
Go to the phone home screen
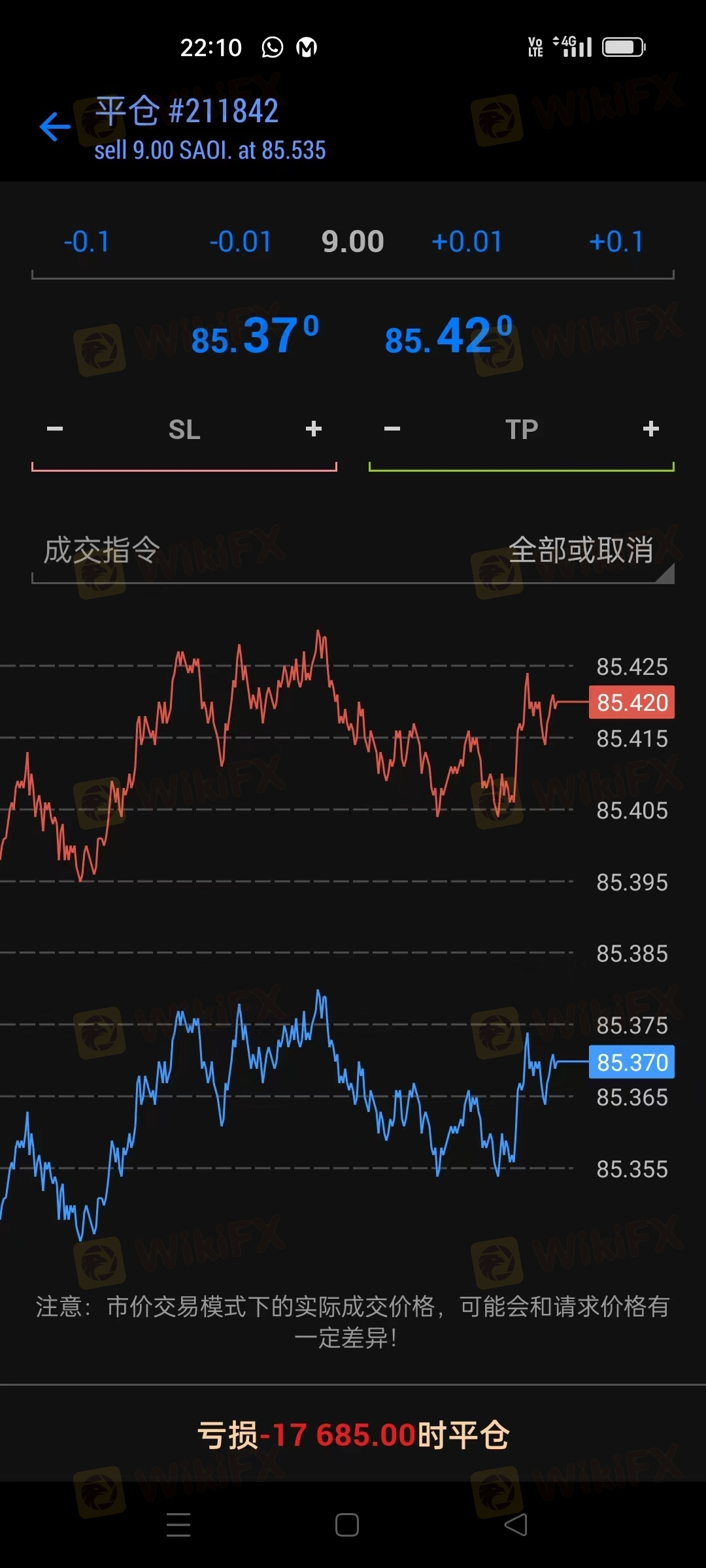point(347,1525)
